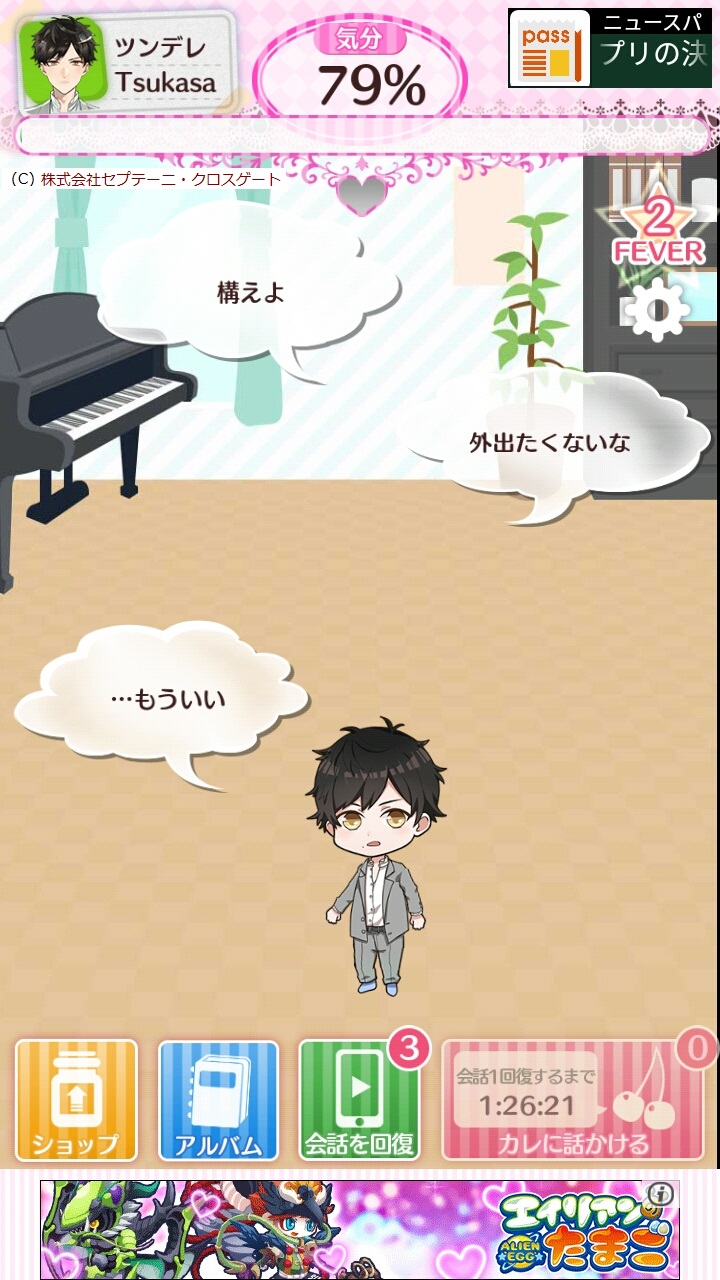
Task: Select the …もういい speech bubble
Action: click(167, 698)
